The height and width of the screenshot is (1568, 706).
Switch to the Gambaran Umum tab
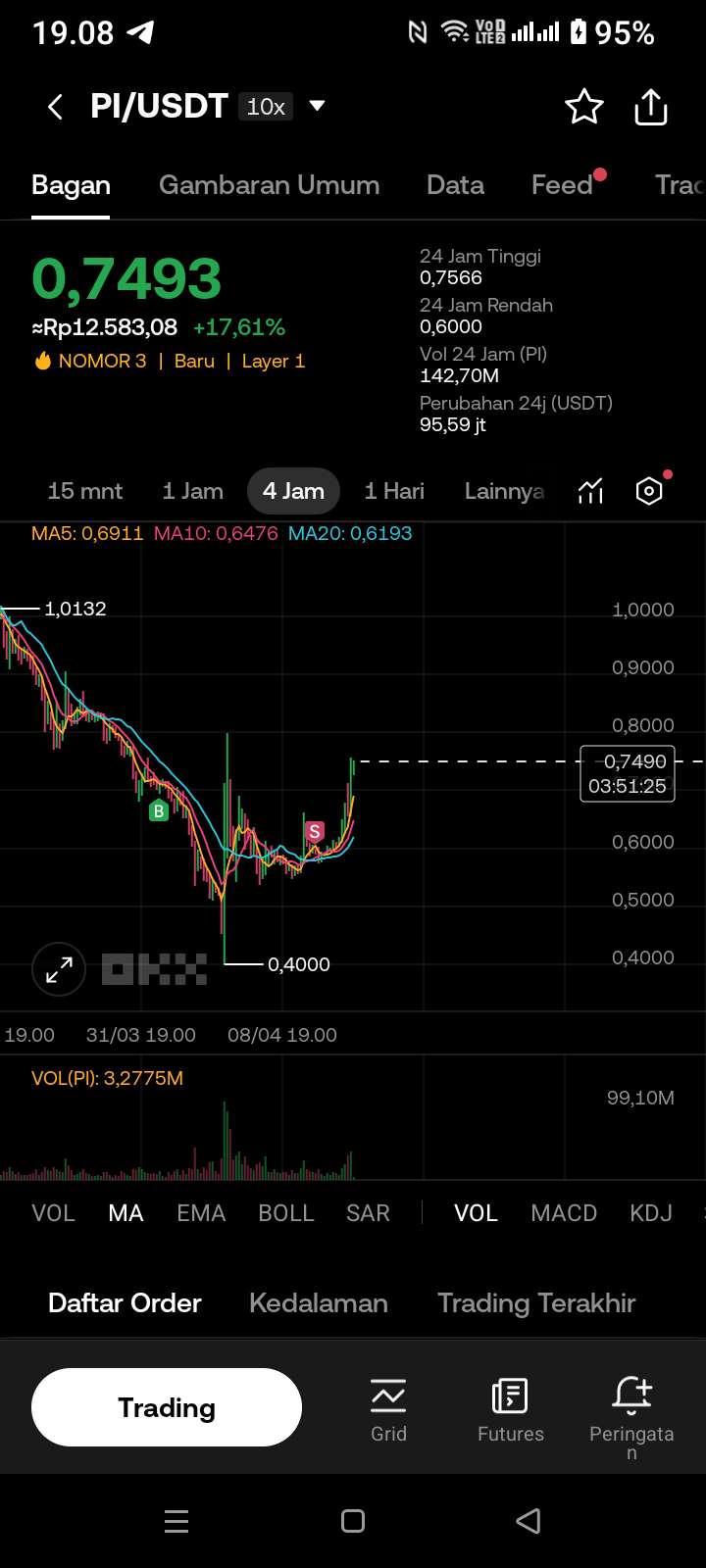coord(269,185)
